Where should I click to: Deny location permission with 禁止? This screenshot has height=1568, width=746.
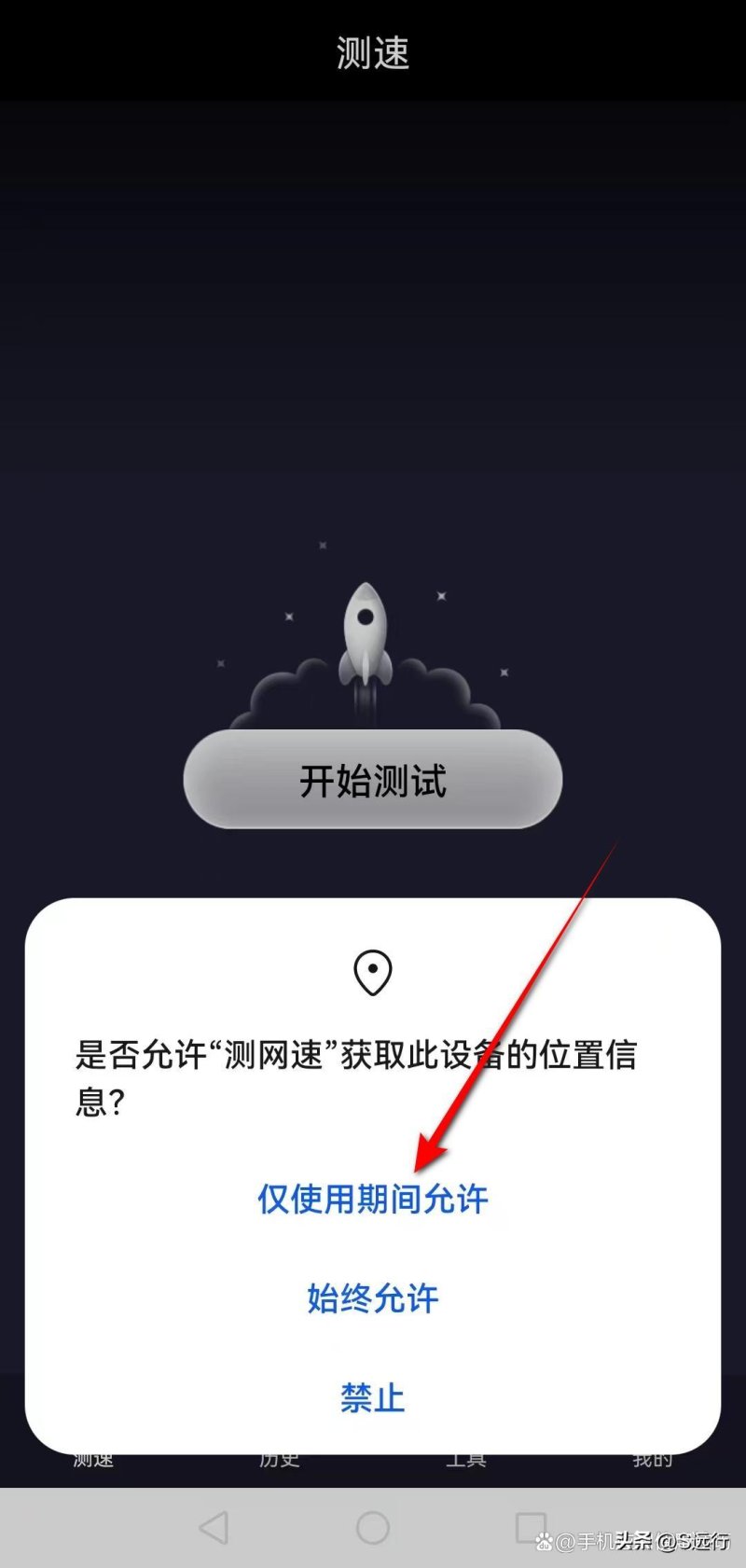tap(372, 1397)
